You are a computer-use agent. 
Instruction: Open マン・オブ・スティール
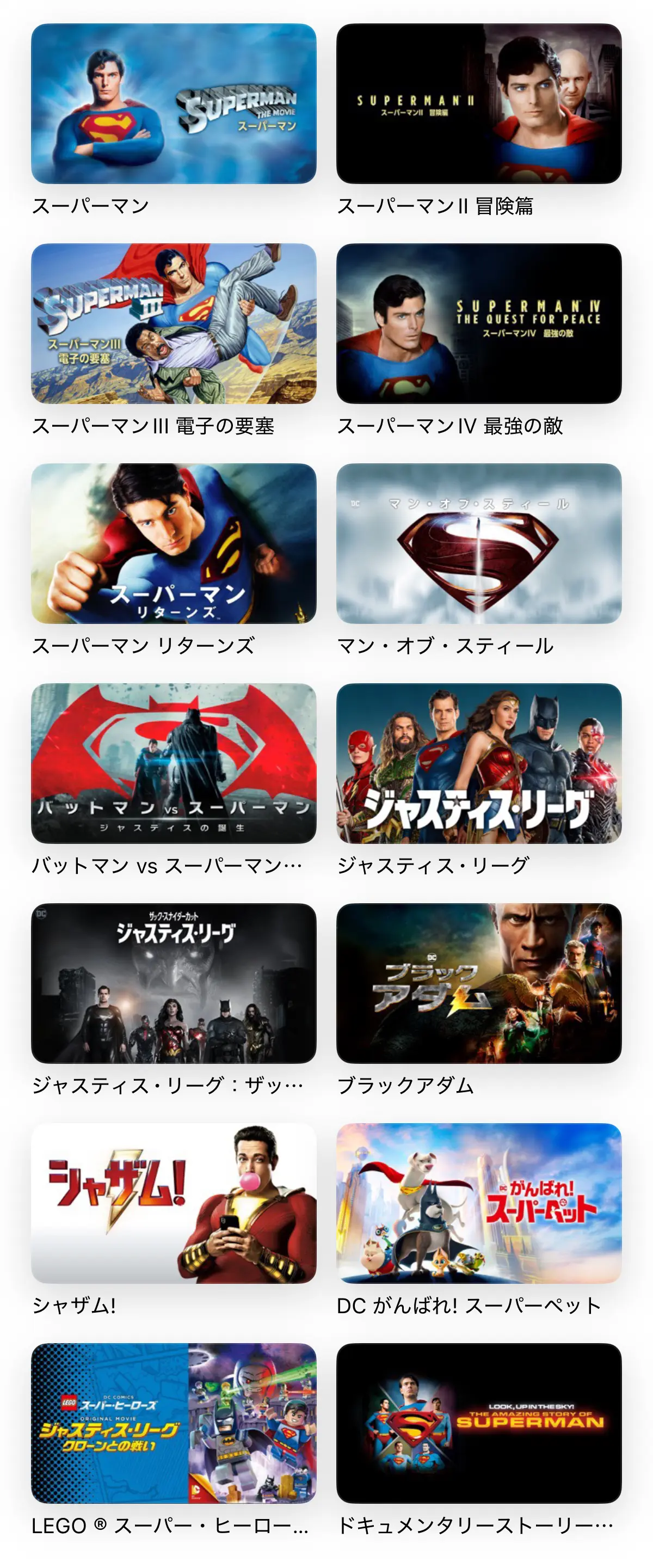click(x=478, y=543)
